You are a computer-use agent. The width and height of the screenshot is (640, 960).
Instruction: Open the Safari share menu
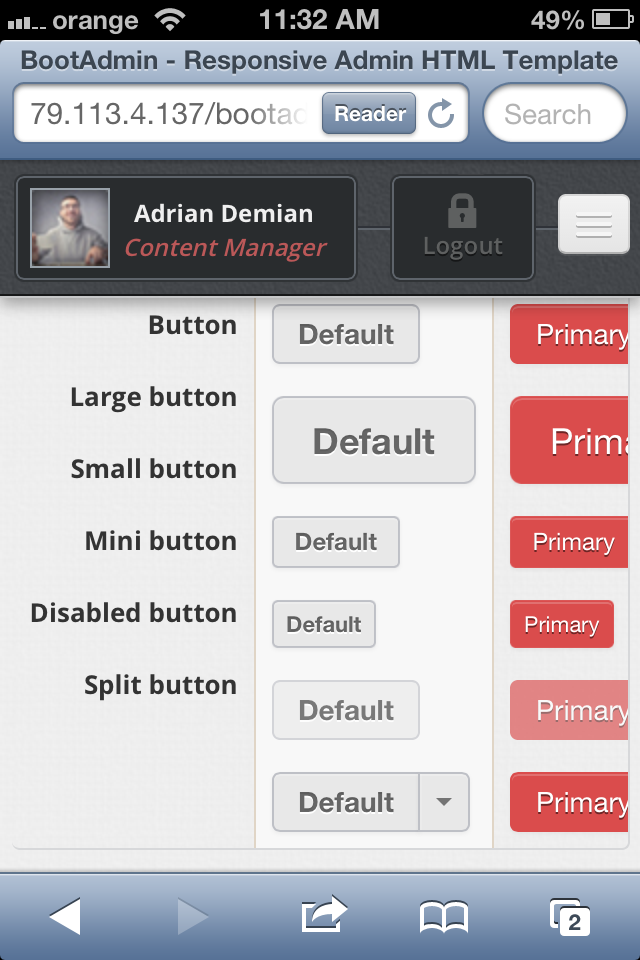[x=323, y=914]
